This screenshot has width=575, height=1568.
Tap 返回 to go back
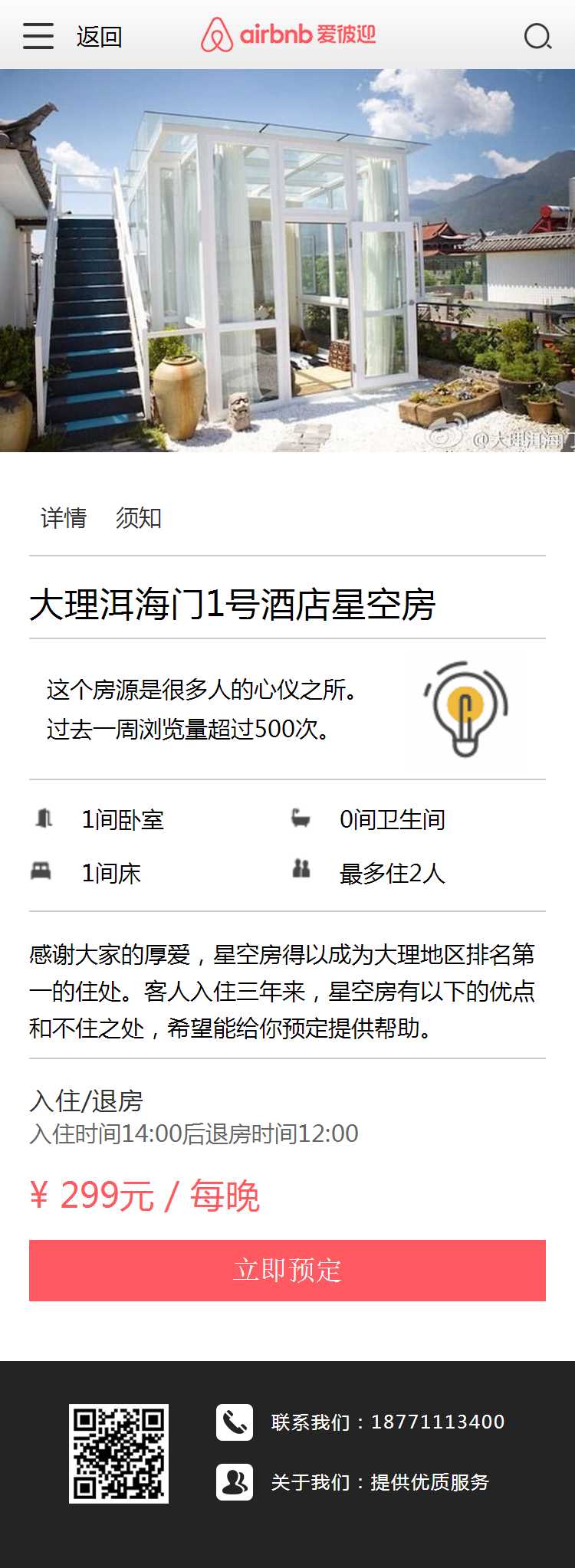pyautogui.click(x=99, y=36)
